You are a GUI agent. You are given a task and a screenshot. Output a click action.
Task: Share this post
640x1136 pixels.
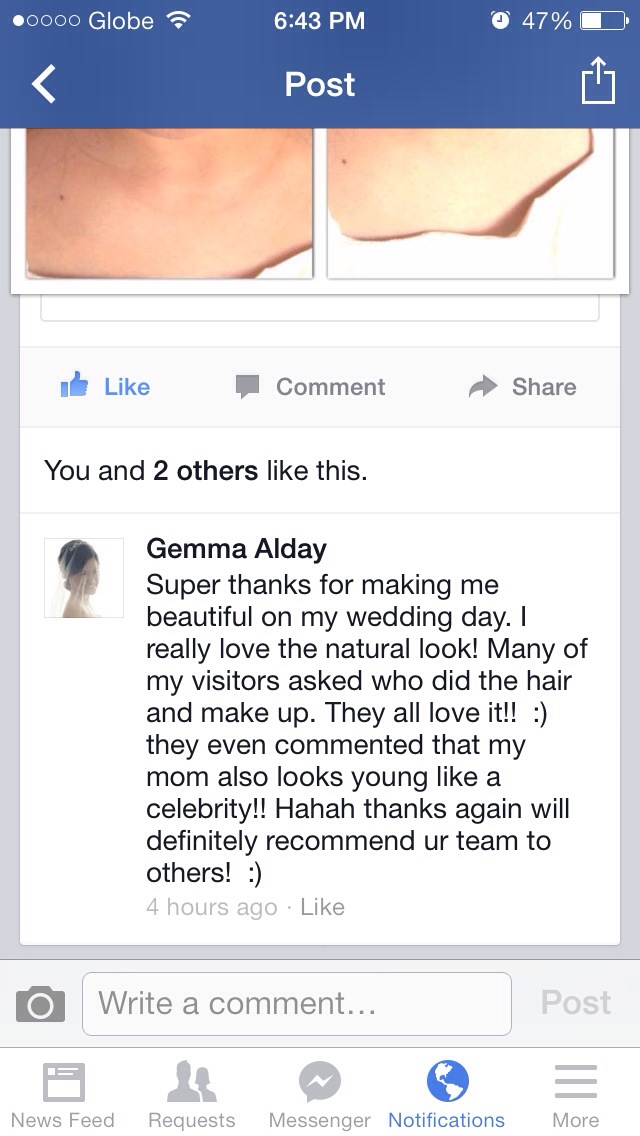pos(523,387)
